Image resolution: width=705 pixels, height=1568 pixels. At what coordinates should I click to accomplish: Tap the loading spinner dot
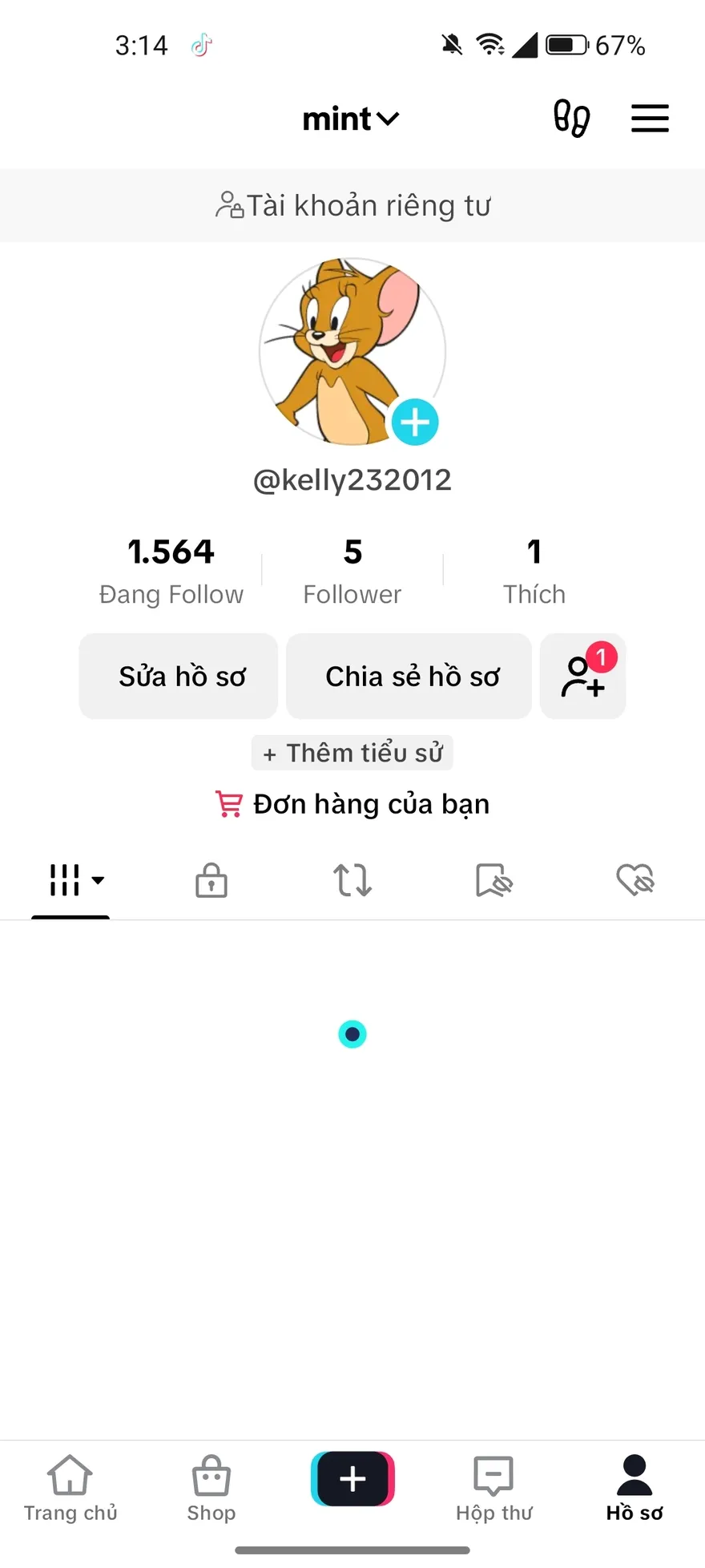tap(352, 1034)
